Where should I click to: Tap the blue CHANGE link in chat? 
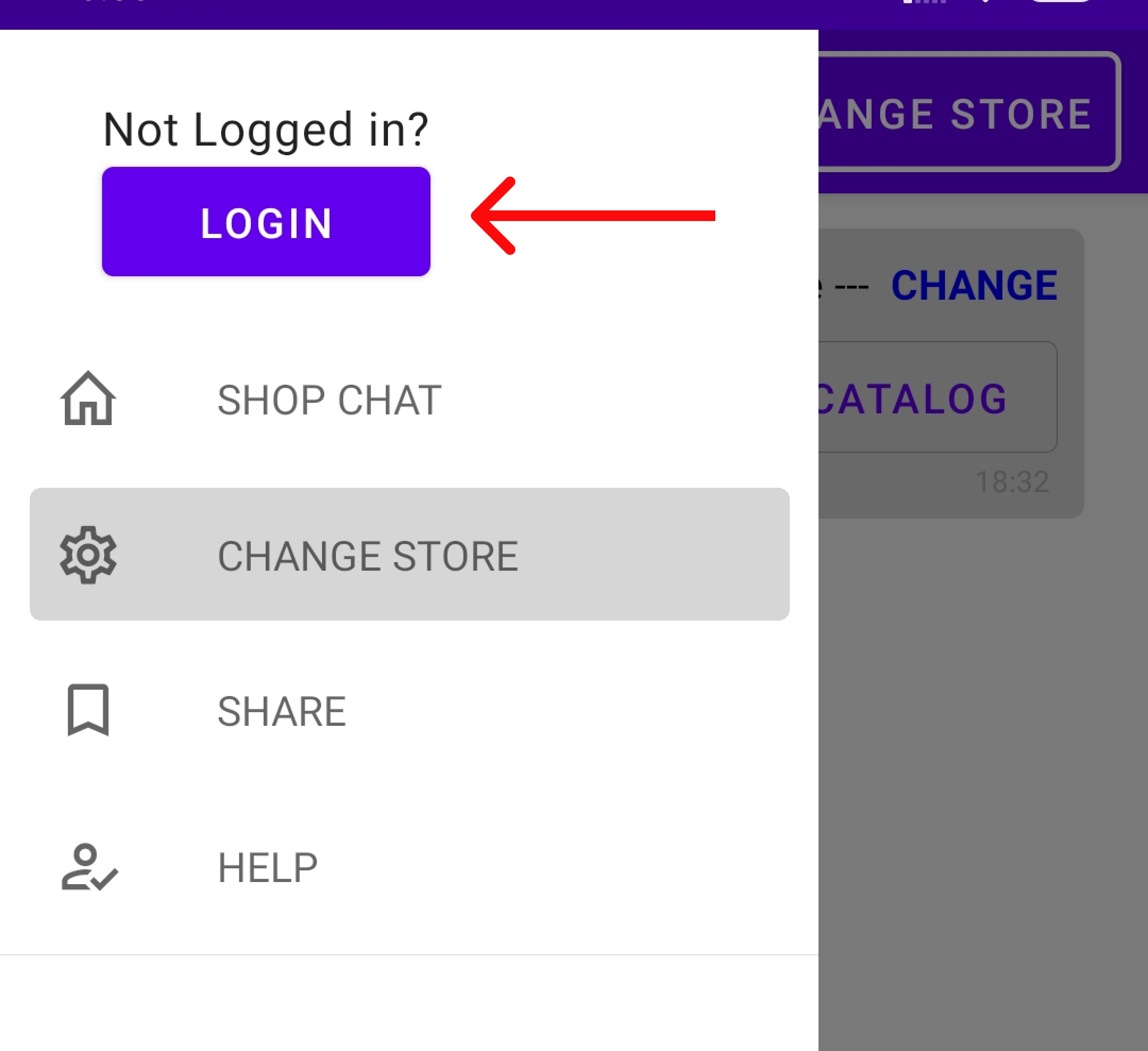974,285
